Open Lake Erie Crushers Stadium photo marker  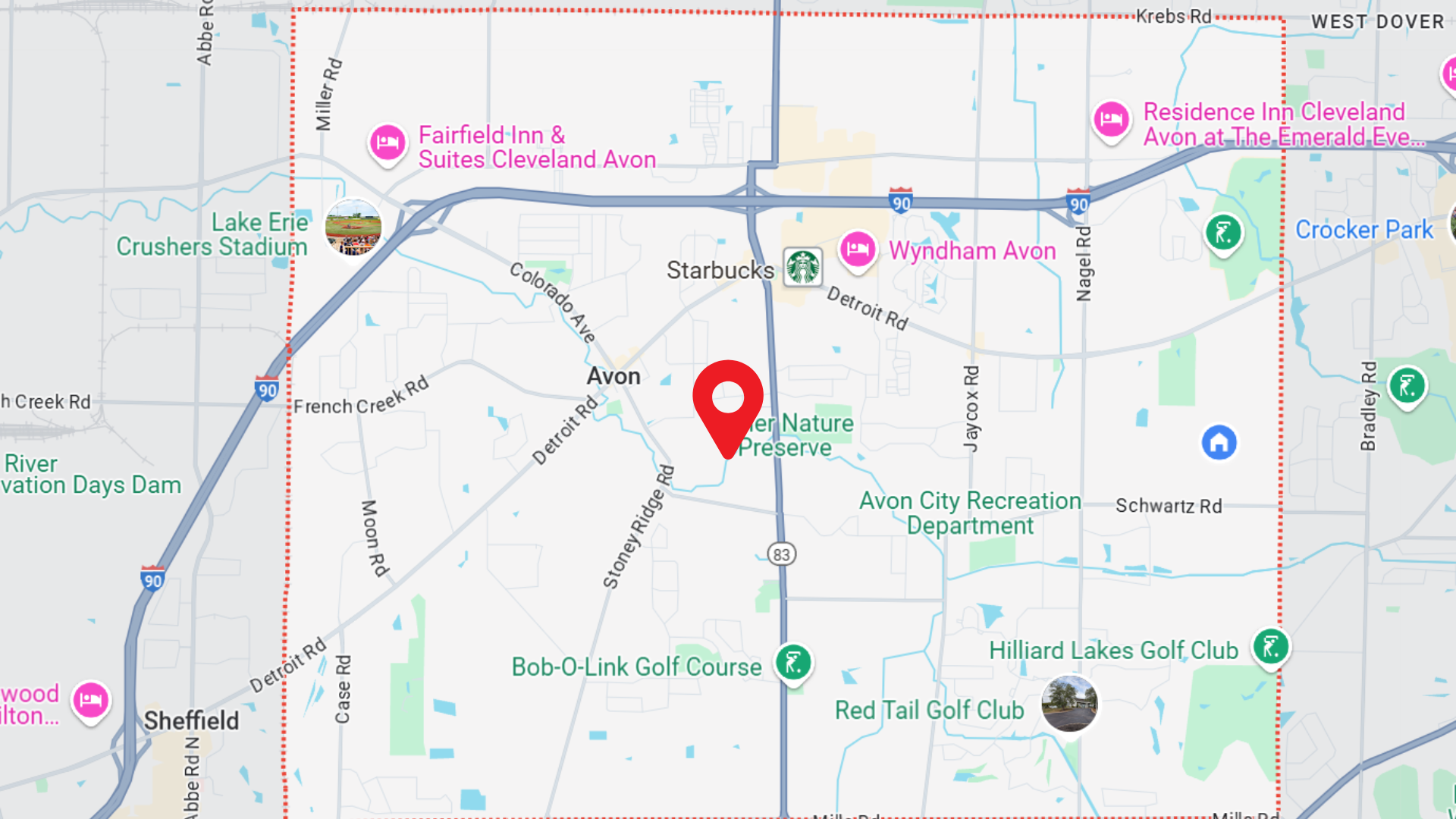[x=353, y=227]
